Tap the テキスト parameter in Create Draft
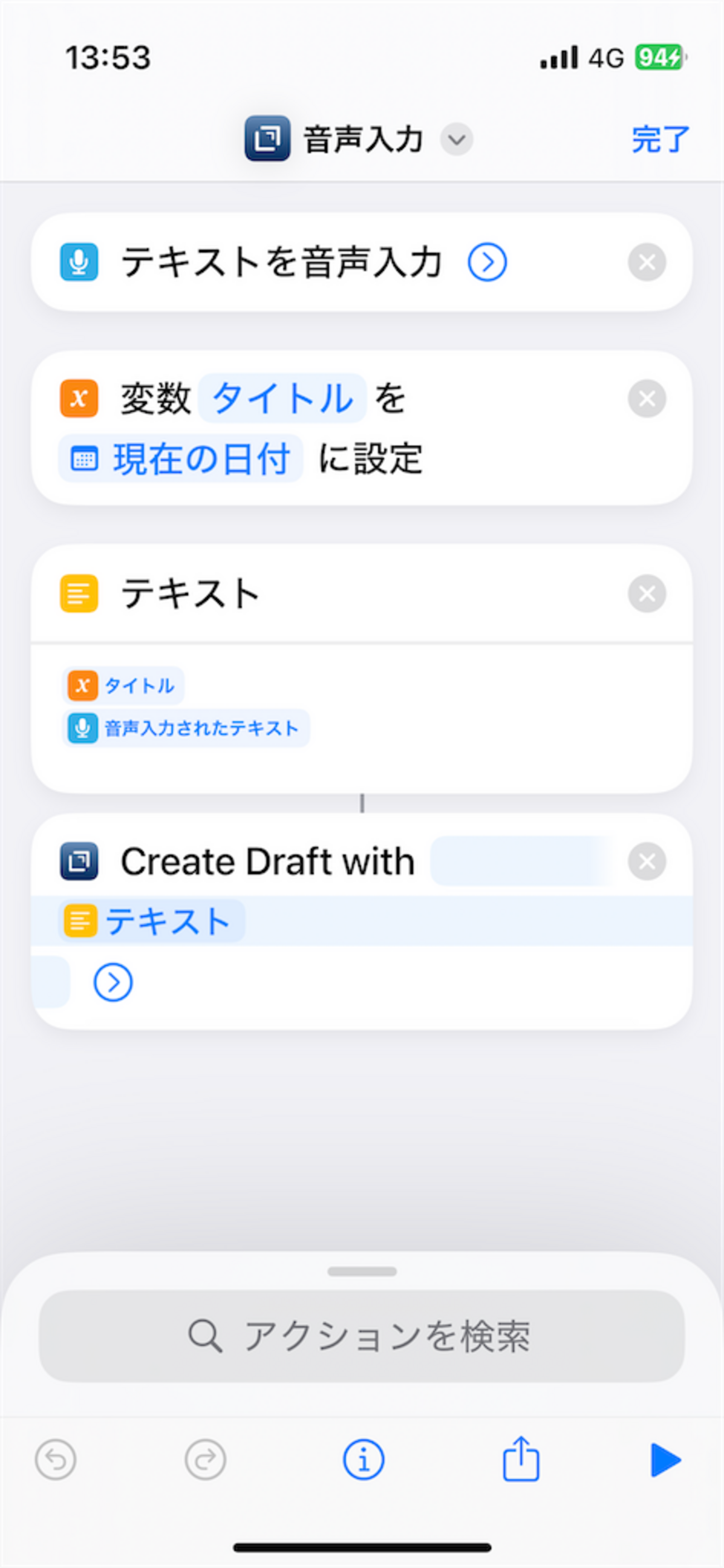This screenshot has height=1568, width=724. click(152, 921)
